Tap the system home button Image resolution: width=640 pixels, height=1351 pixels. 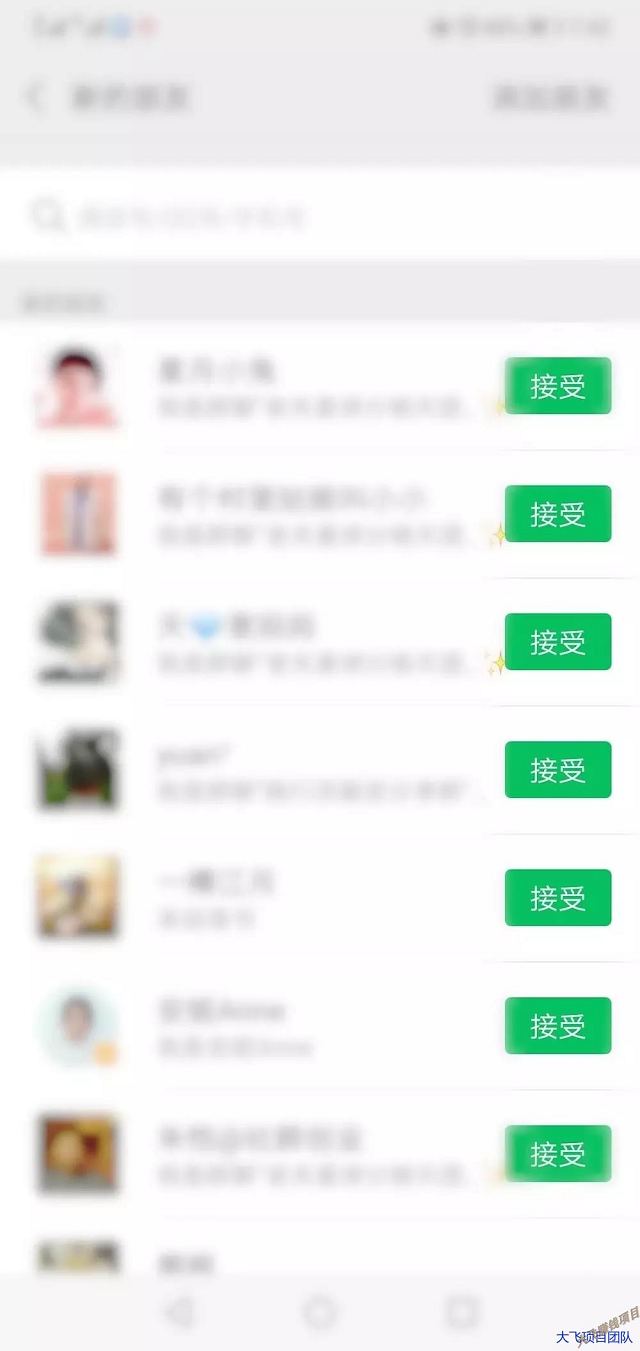320,1312
